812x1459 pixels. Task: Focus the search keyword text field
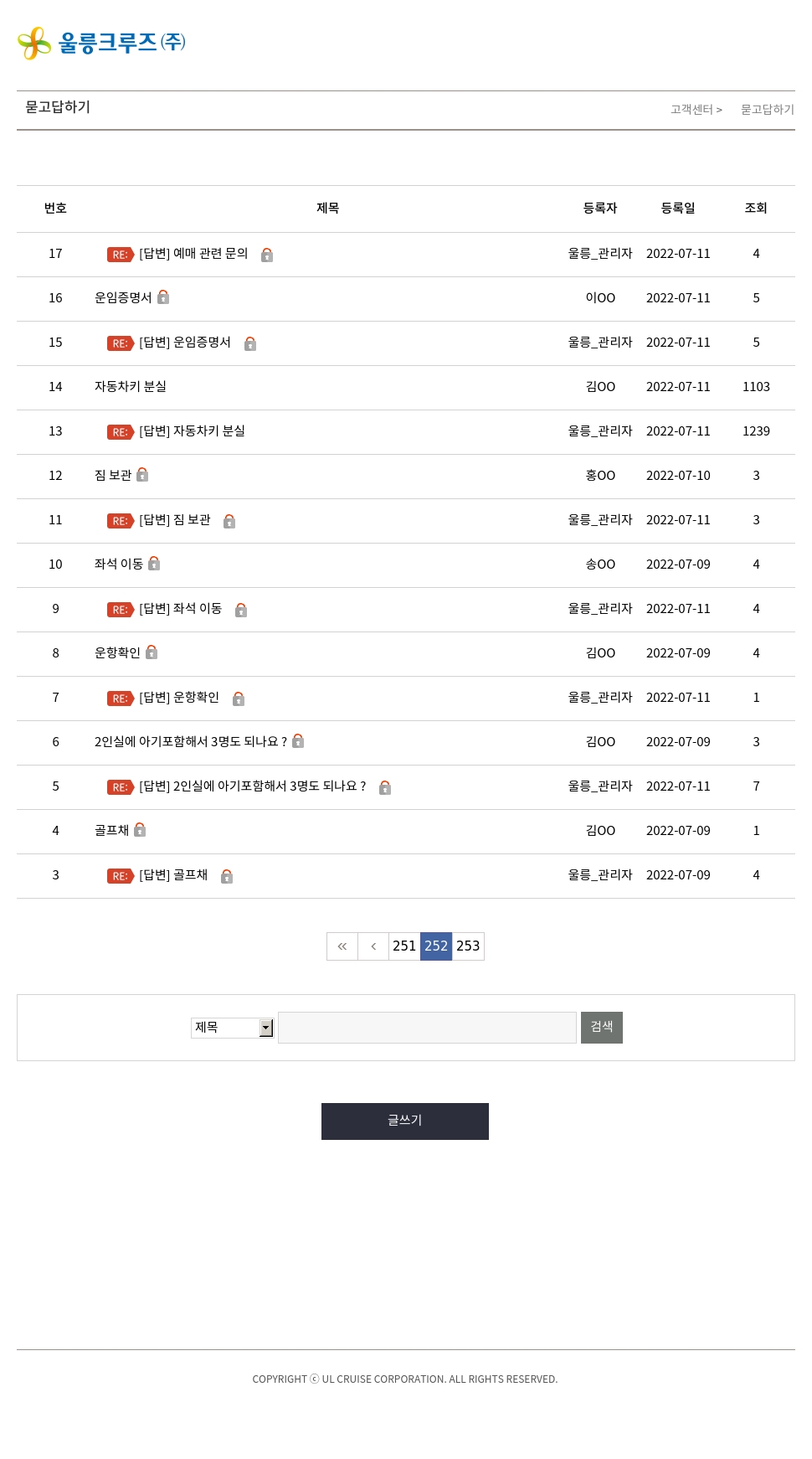pyautogui.click(x=427, y=1028)
